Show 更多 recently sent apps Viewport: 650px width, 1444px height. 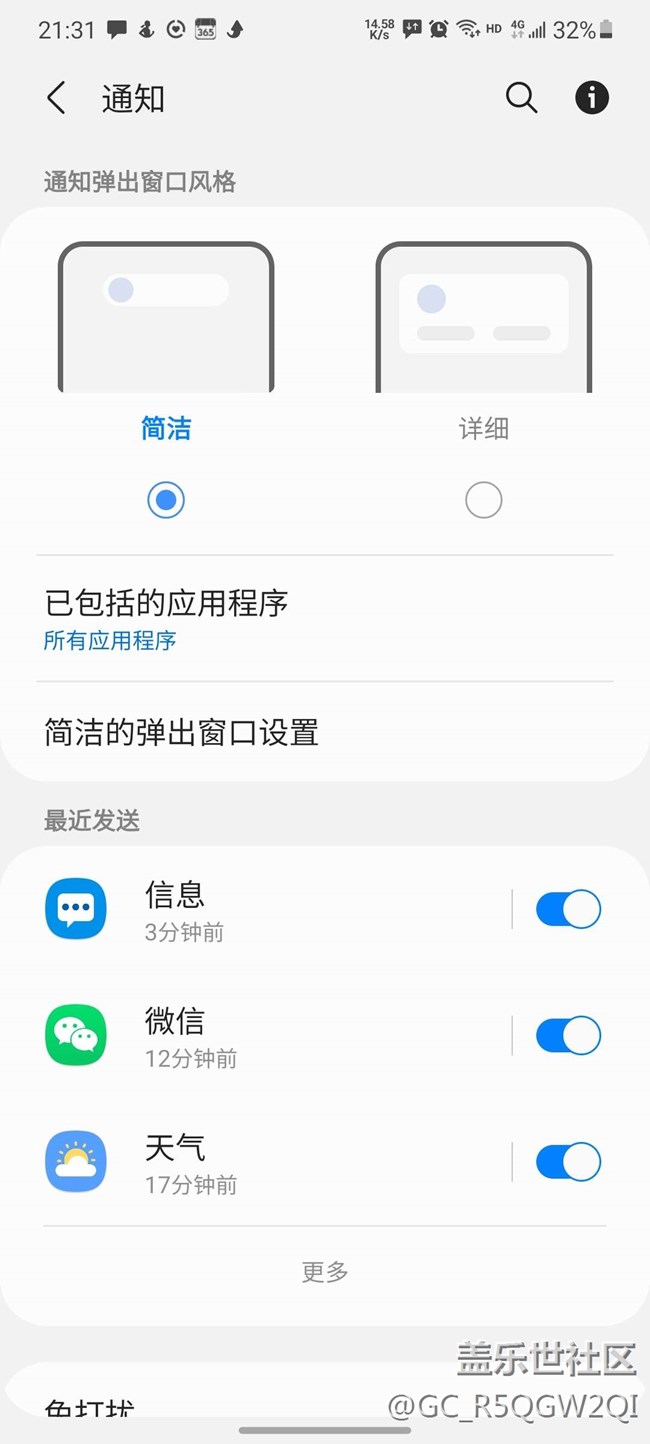324,1272
